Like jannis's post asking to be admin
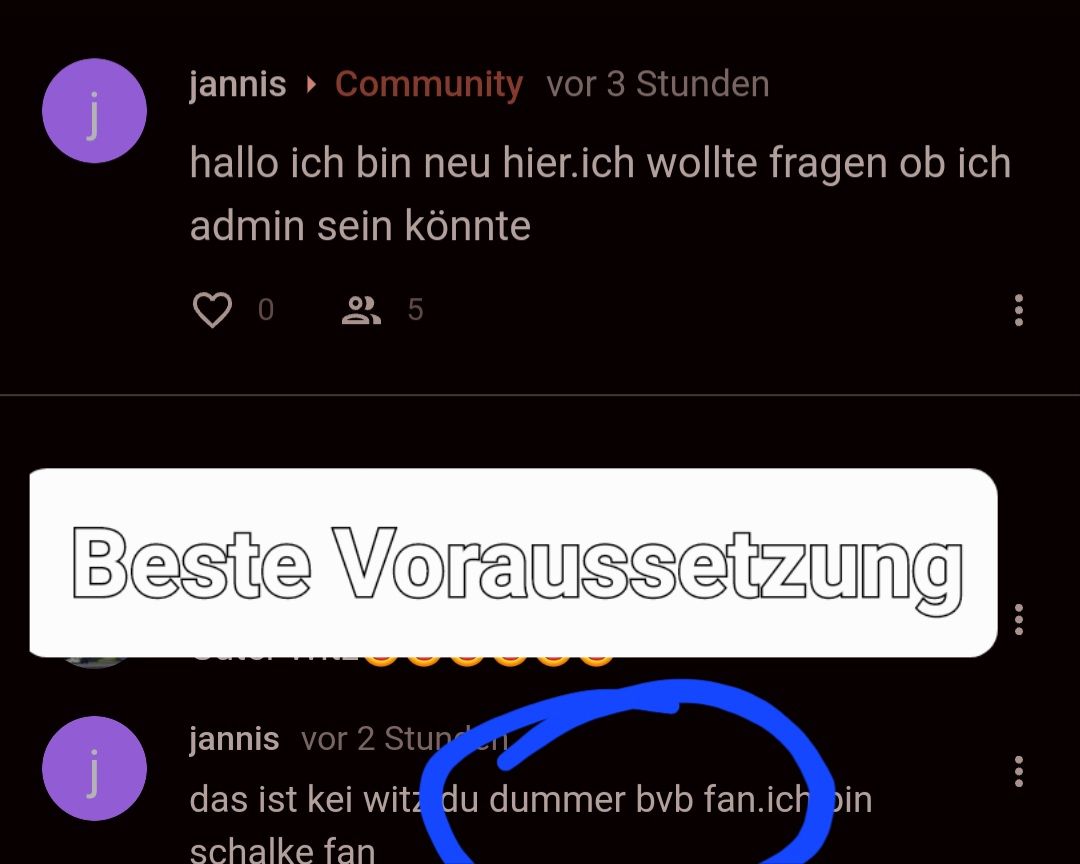1080x864 pixels. coord(212,311)
